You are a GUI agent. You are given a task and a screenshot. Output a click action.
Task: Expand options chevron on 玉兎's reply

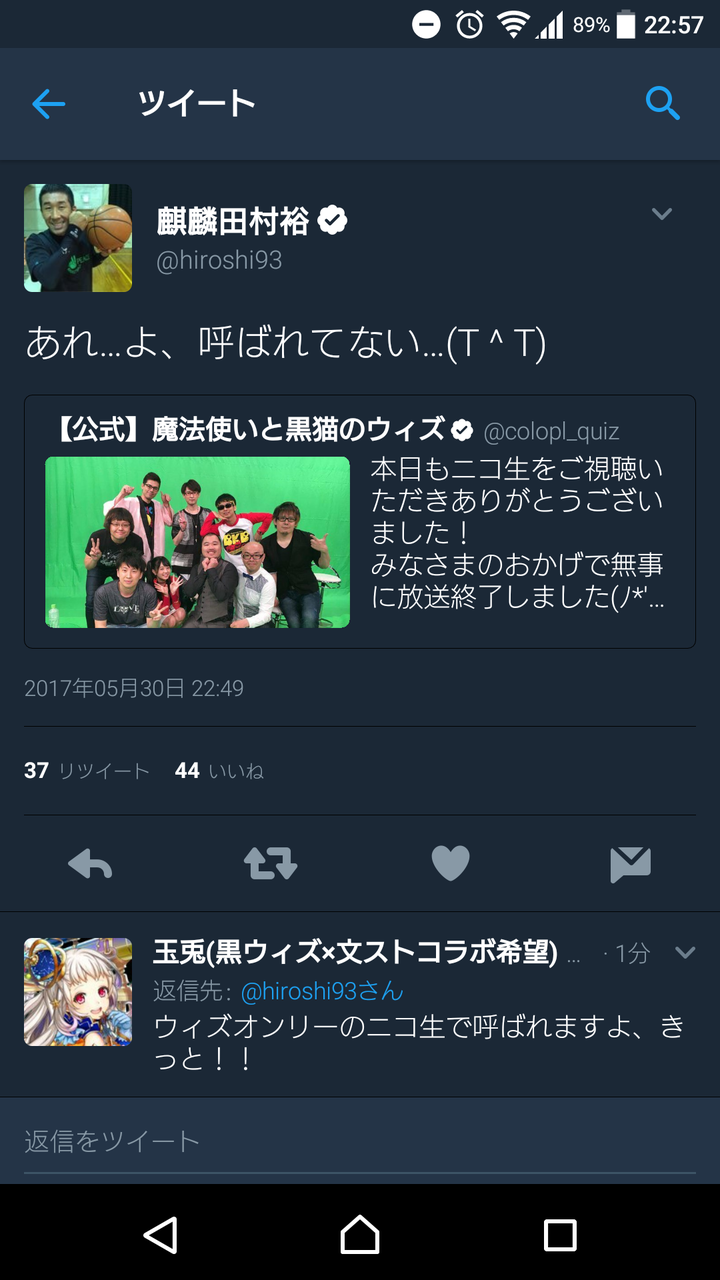tap(685, 952)
